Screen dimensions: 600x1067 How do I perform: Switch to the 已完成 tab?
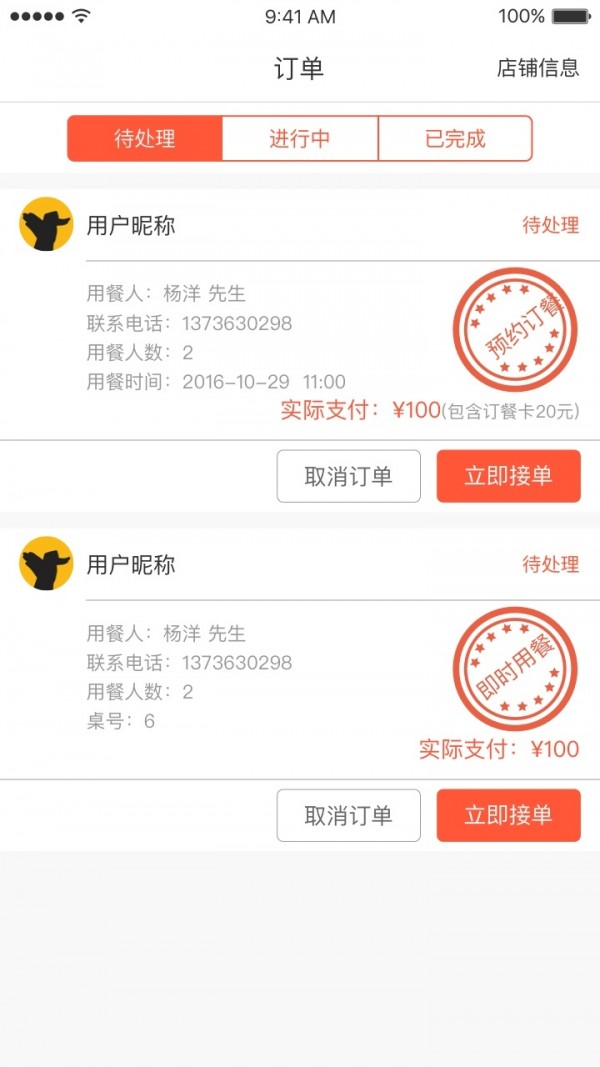coord(455,138)
